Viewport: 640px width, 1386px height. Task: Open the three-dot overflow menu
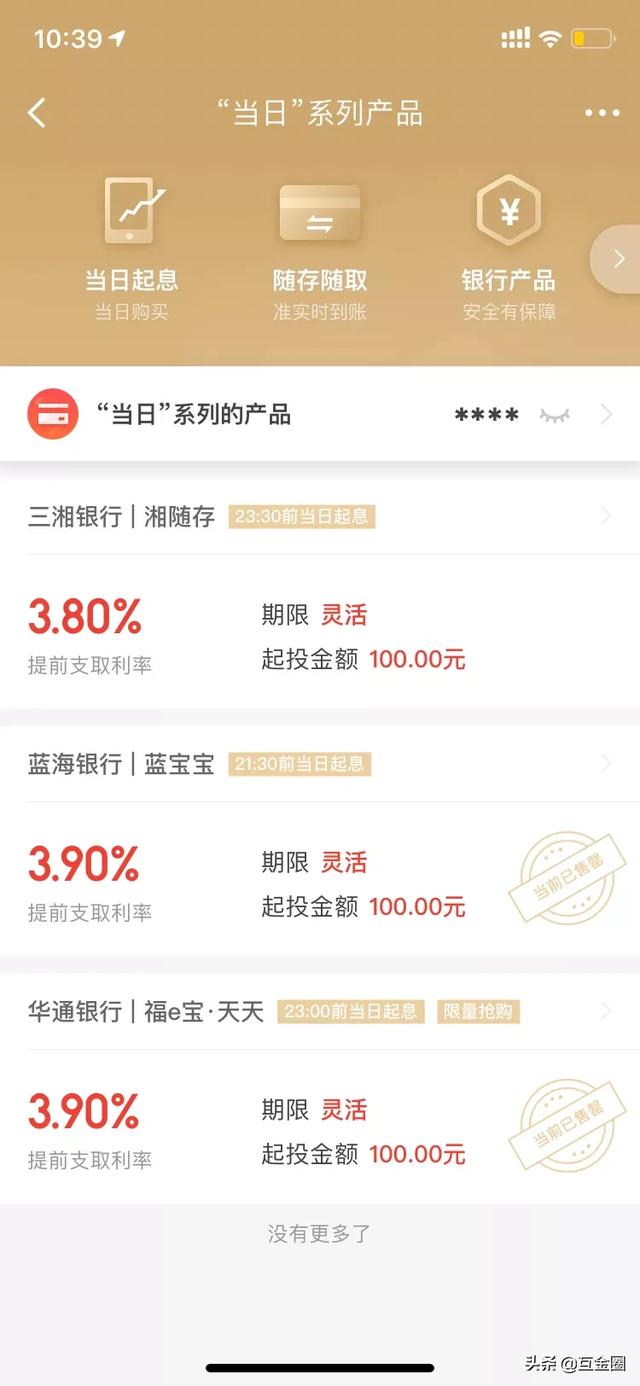[602, 113]
